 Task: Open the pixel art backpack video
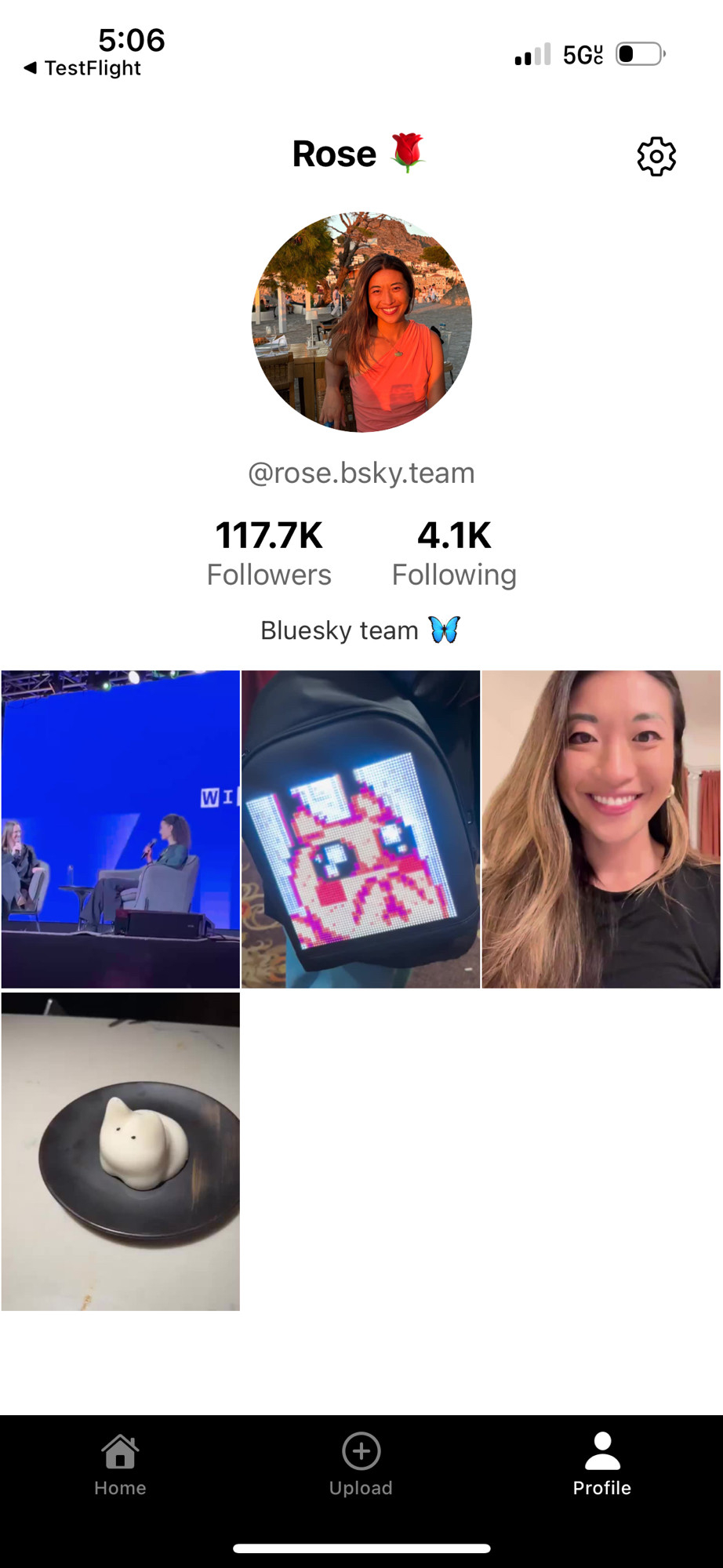click(361, 829)
